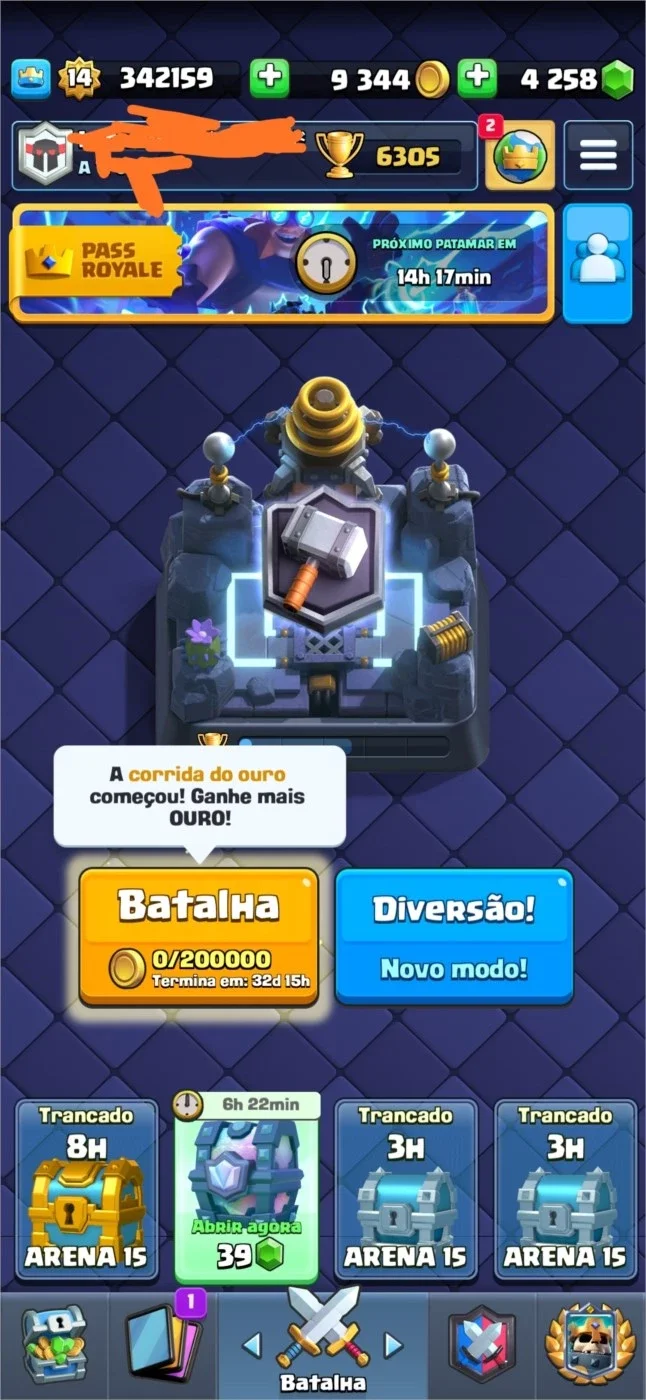Switch to the cards collection tab
The image size is (646, 1400).
click(x=163, y=1345)
